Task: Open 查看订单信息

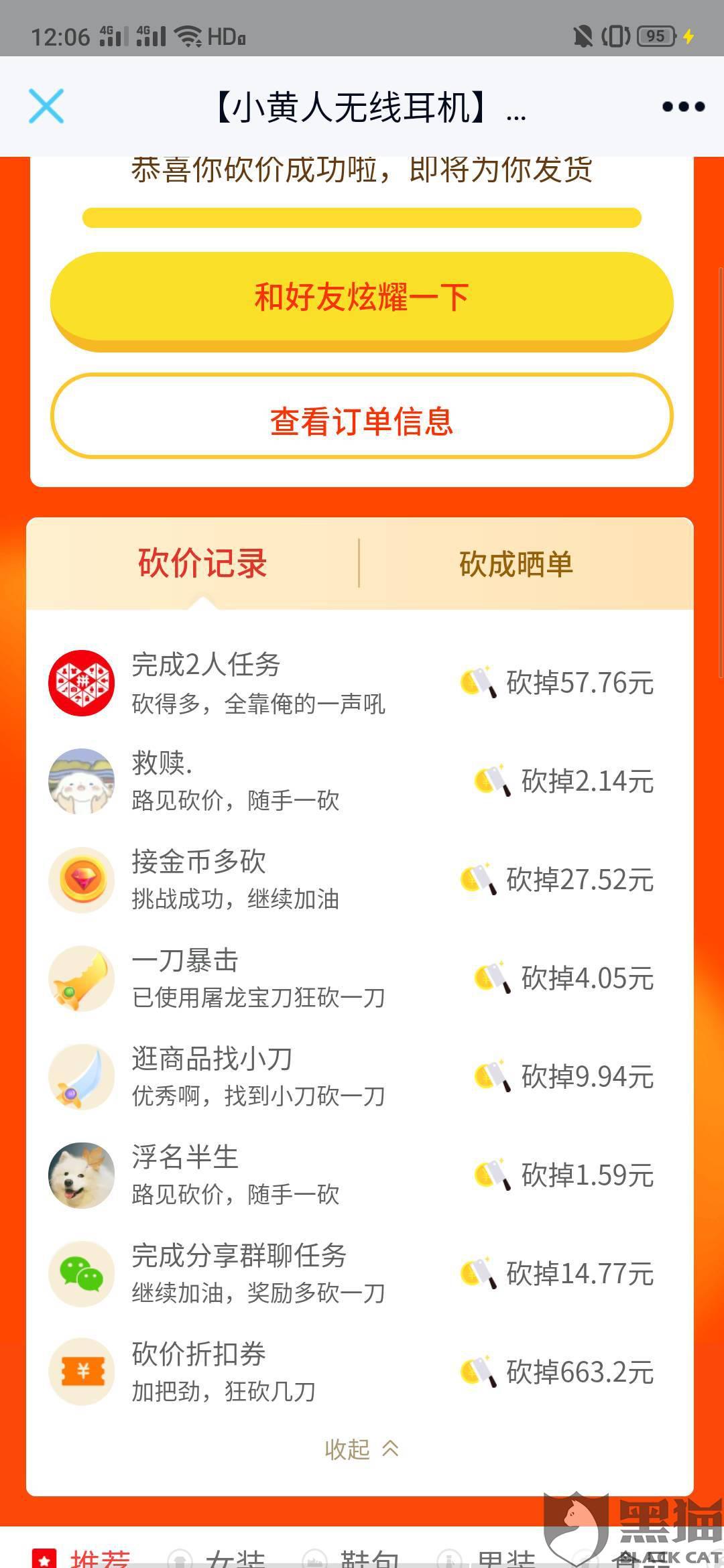Action: click(x=362, y=422)
